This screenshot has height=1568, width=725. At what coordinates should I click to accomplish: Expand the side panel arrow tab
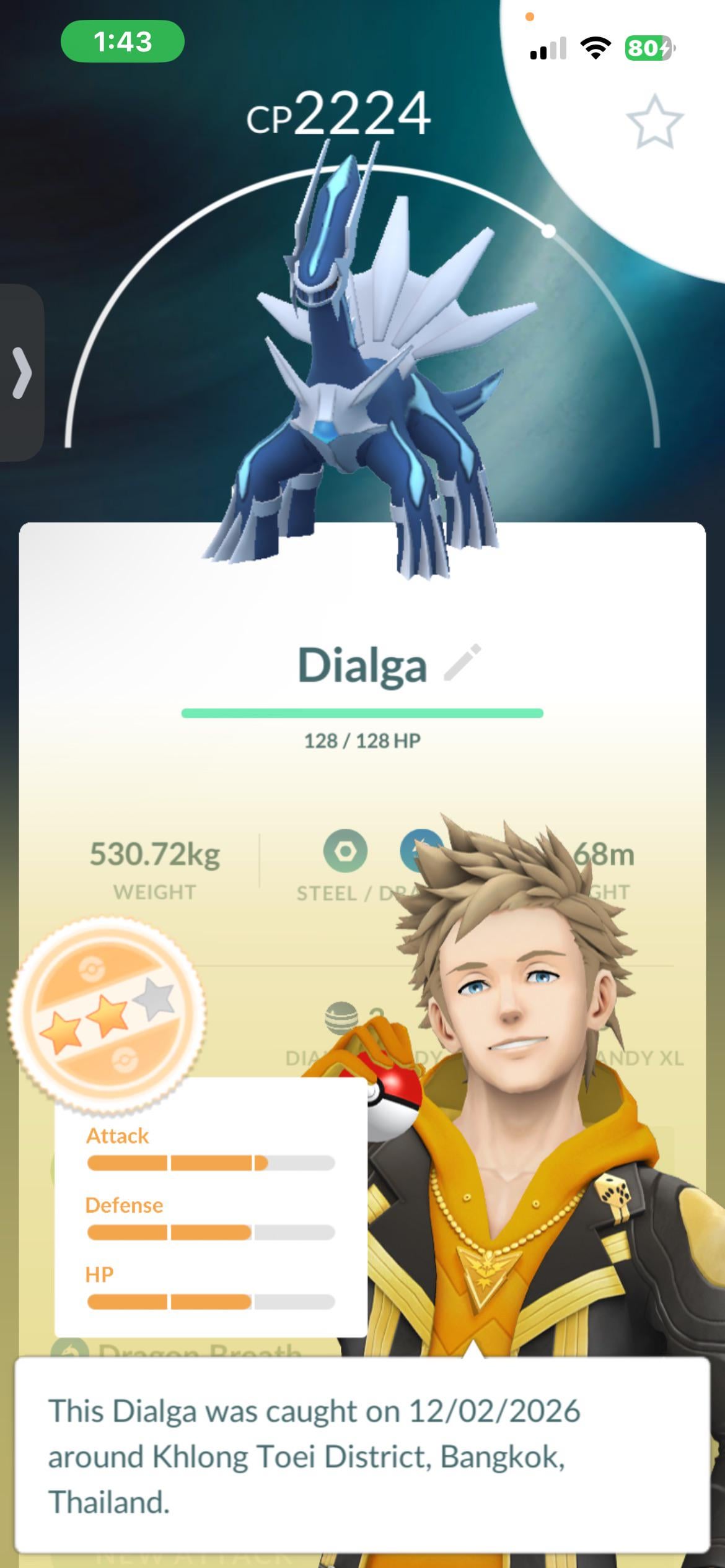point(22,372)
